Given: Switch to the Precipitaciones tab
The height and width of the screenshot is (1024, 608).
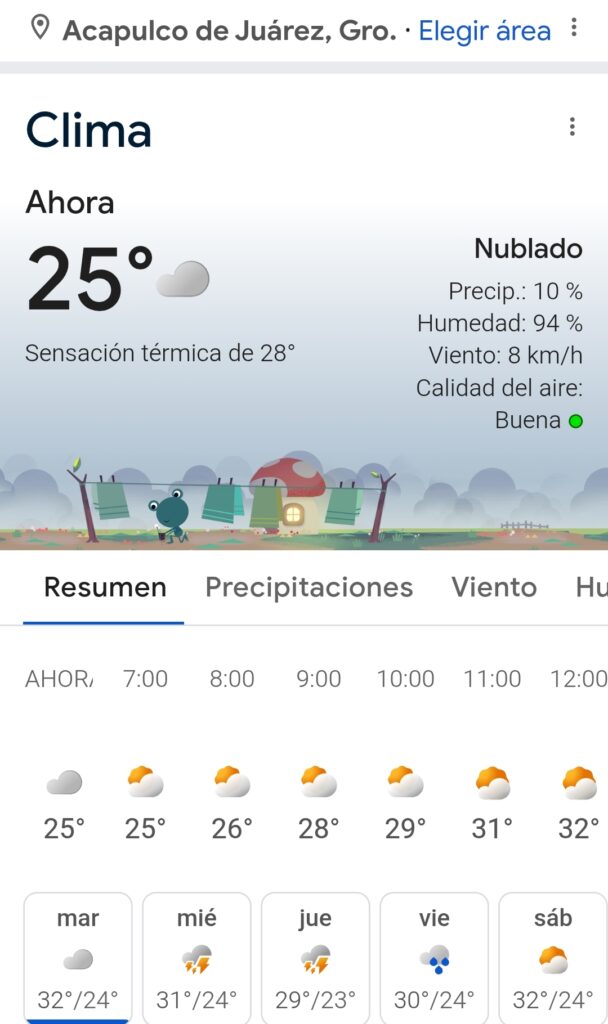Looking at the screenshot, I should click(309, 587).
